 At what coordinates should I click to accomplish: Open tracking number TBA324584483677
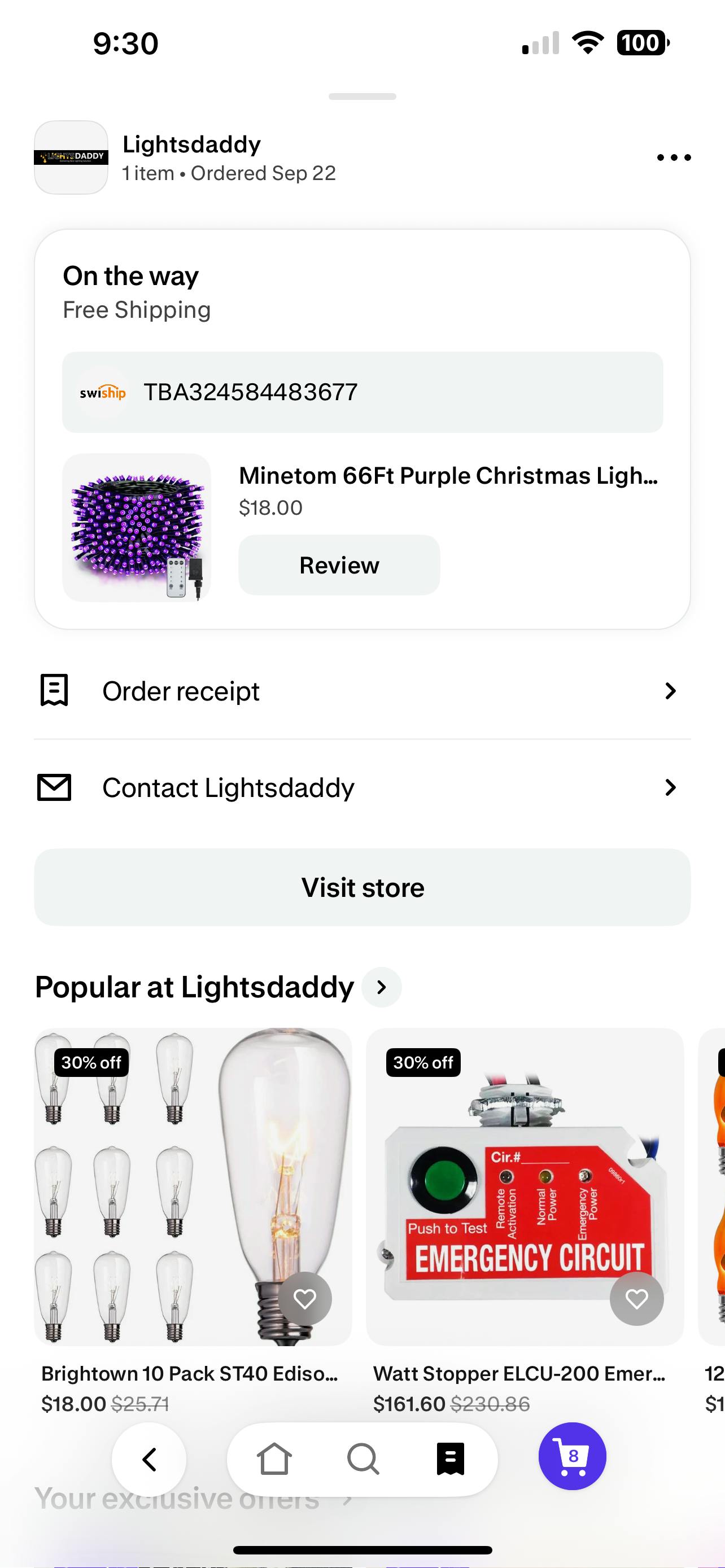(362, 392)
